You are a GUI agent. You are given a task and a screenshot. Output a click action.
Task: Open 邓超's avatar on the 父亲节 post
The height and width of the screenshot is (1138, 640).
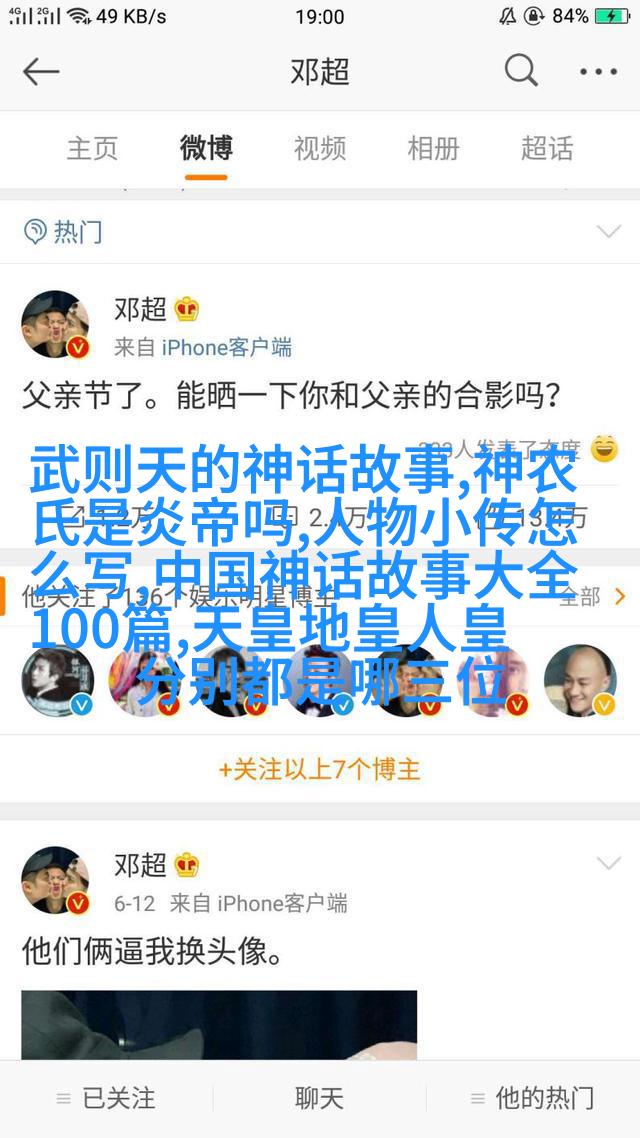[x=56, y=324]
